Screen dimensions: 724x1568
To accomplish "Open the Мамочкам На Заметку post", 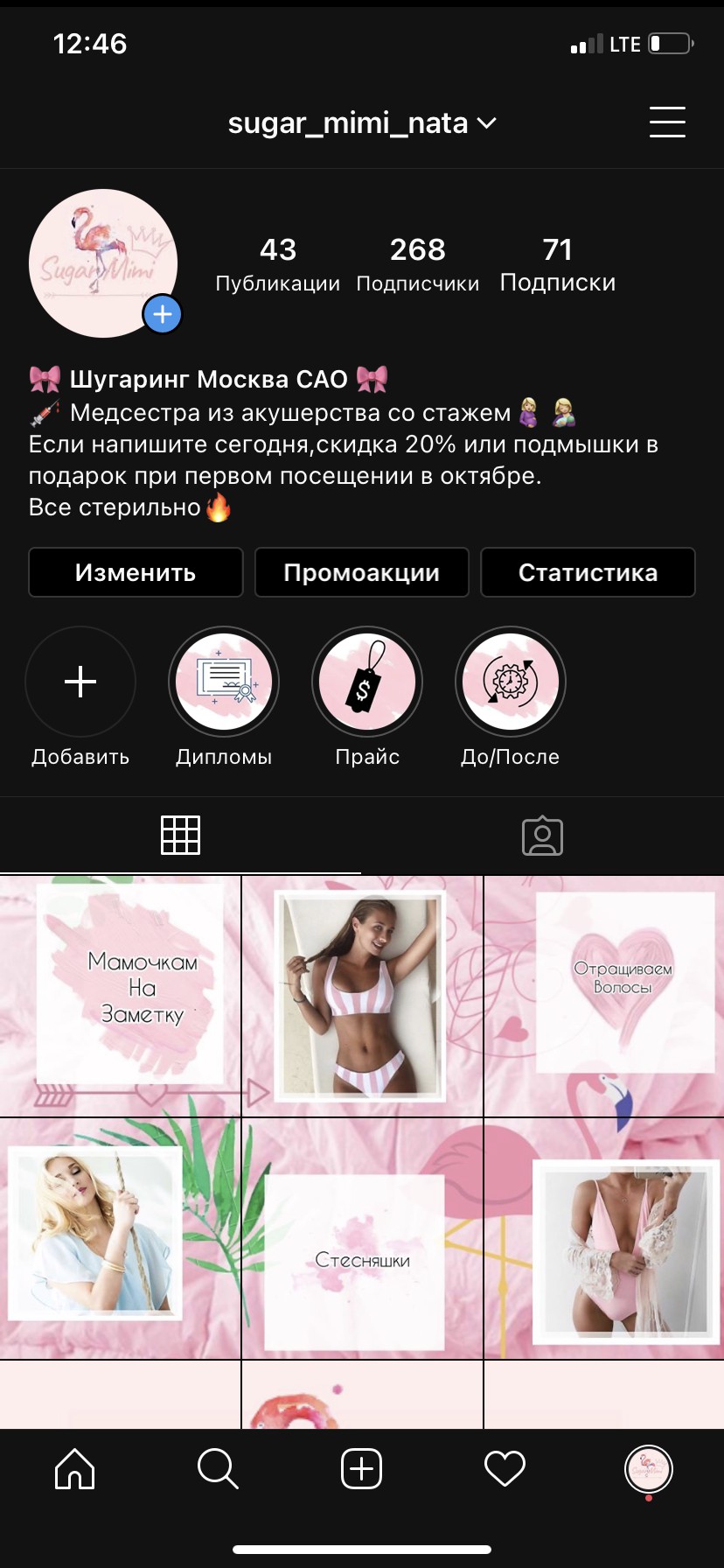I will [120, 996].
